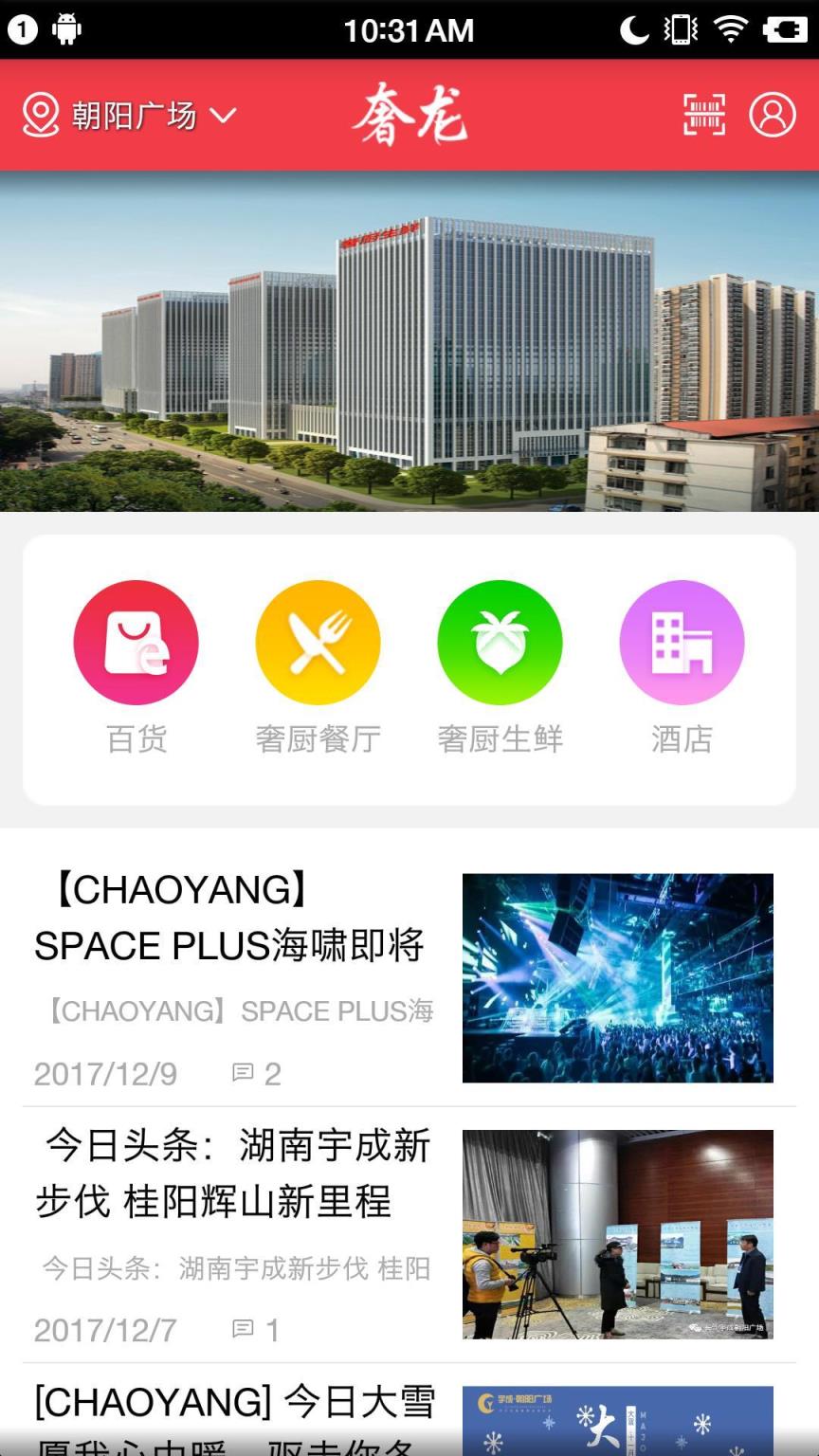Open the user profile icon
Image resolution: width=819 pixels, height=1456 pixels.
773,116
